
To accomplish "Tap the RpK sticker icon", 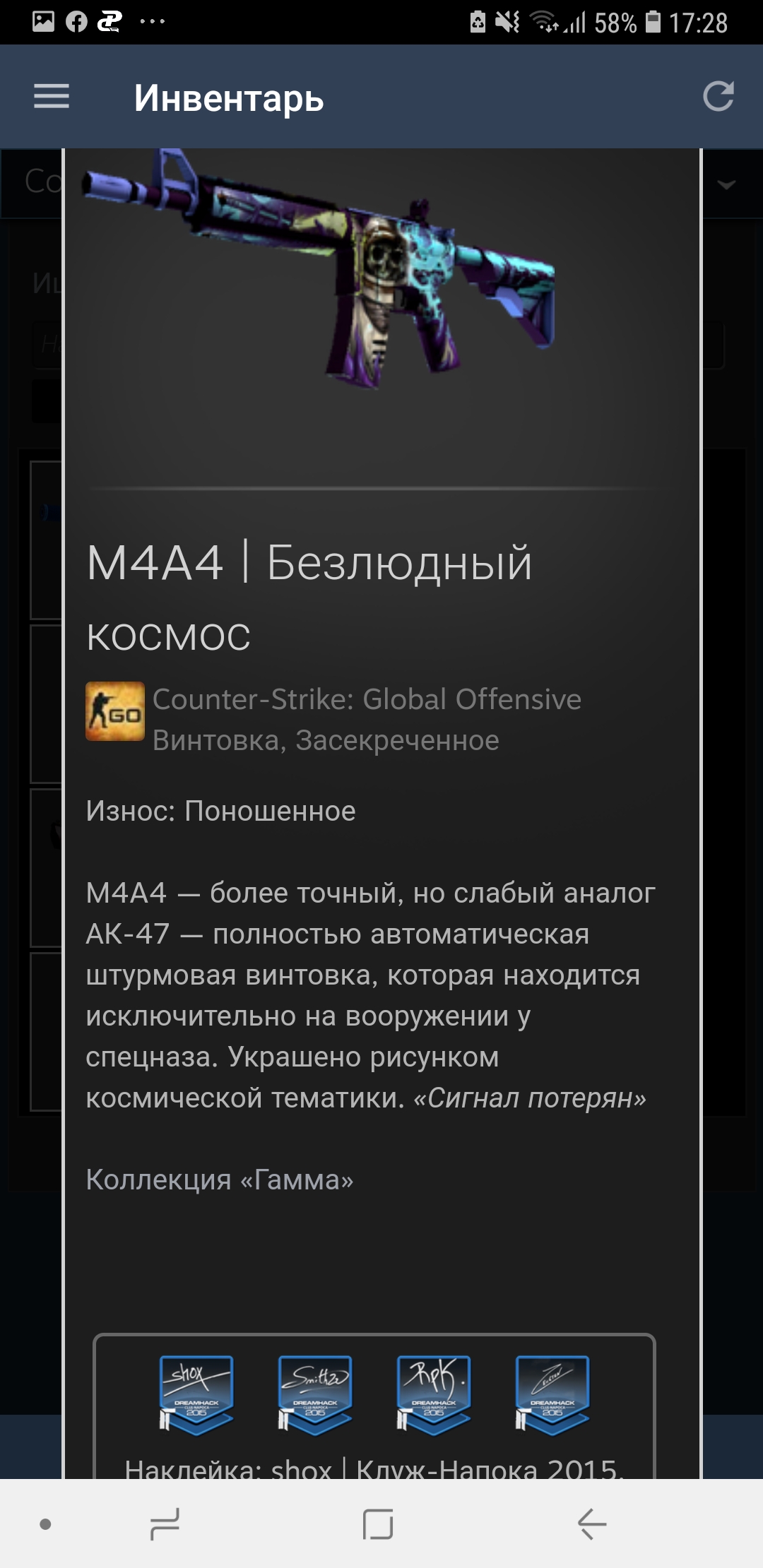I will pyautogui.click(x=433, y=1395).
